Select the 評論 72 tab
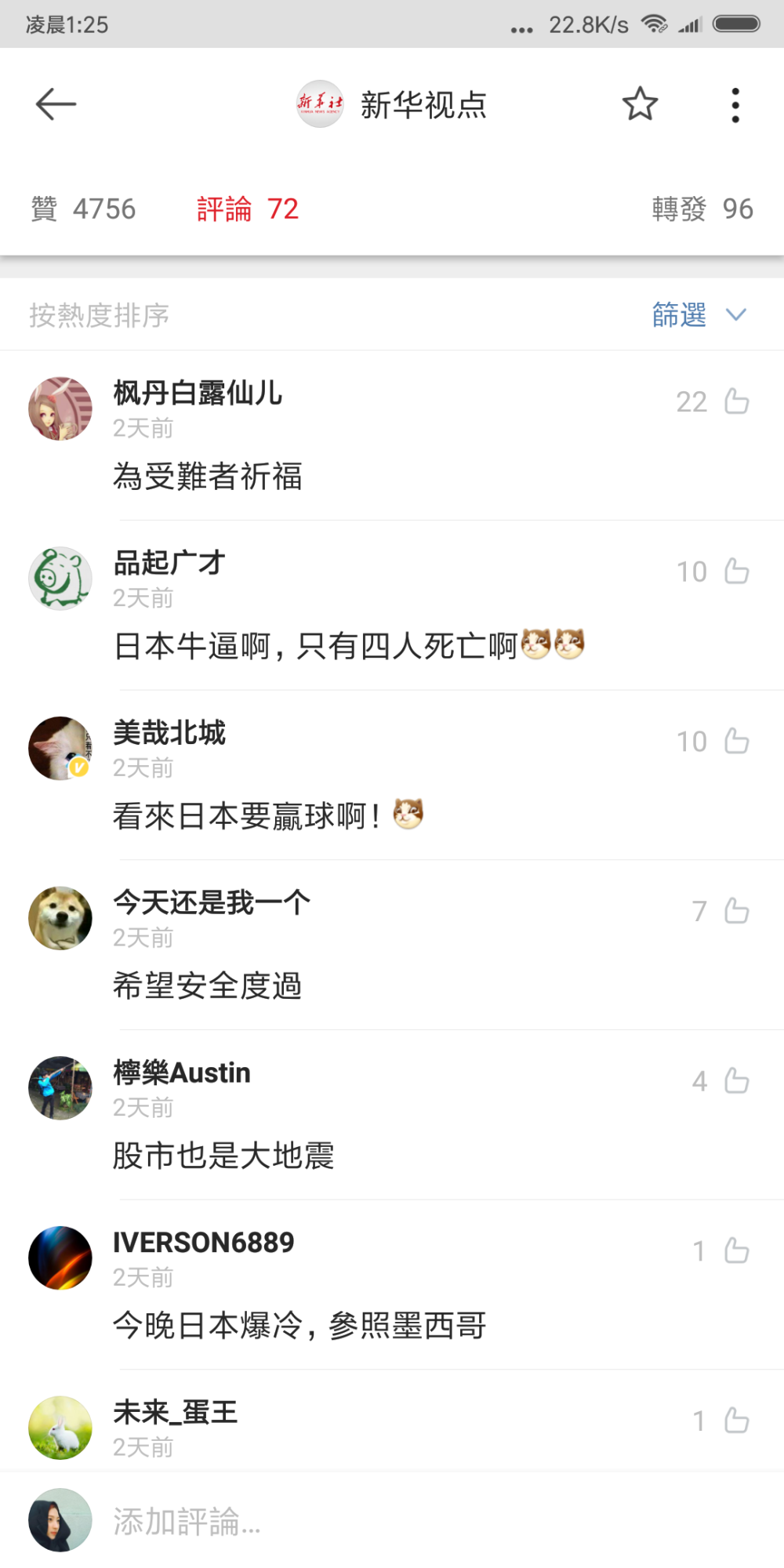This screenshot has width=784, height=1568. [x=248, y=209]
